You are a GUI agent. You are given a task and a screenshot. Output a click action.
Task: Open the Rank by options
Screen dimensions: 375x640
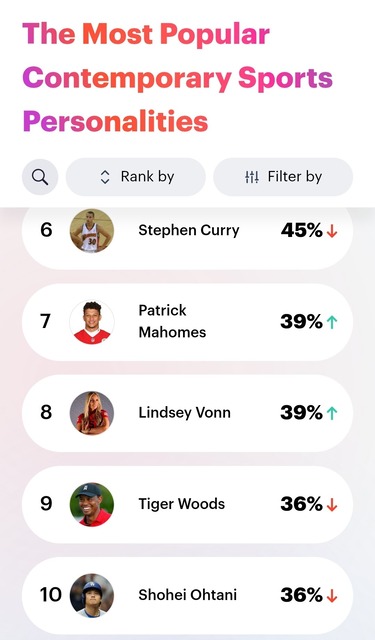coord(136,177)
